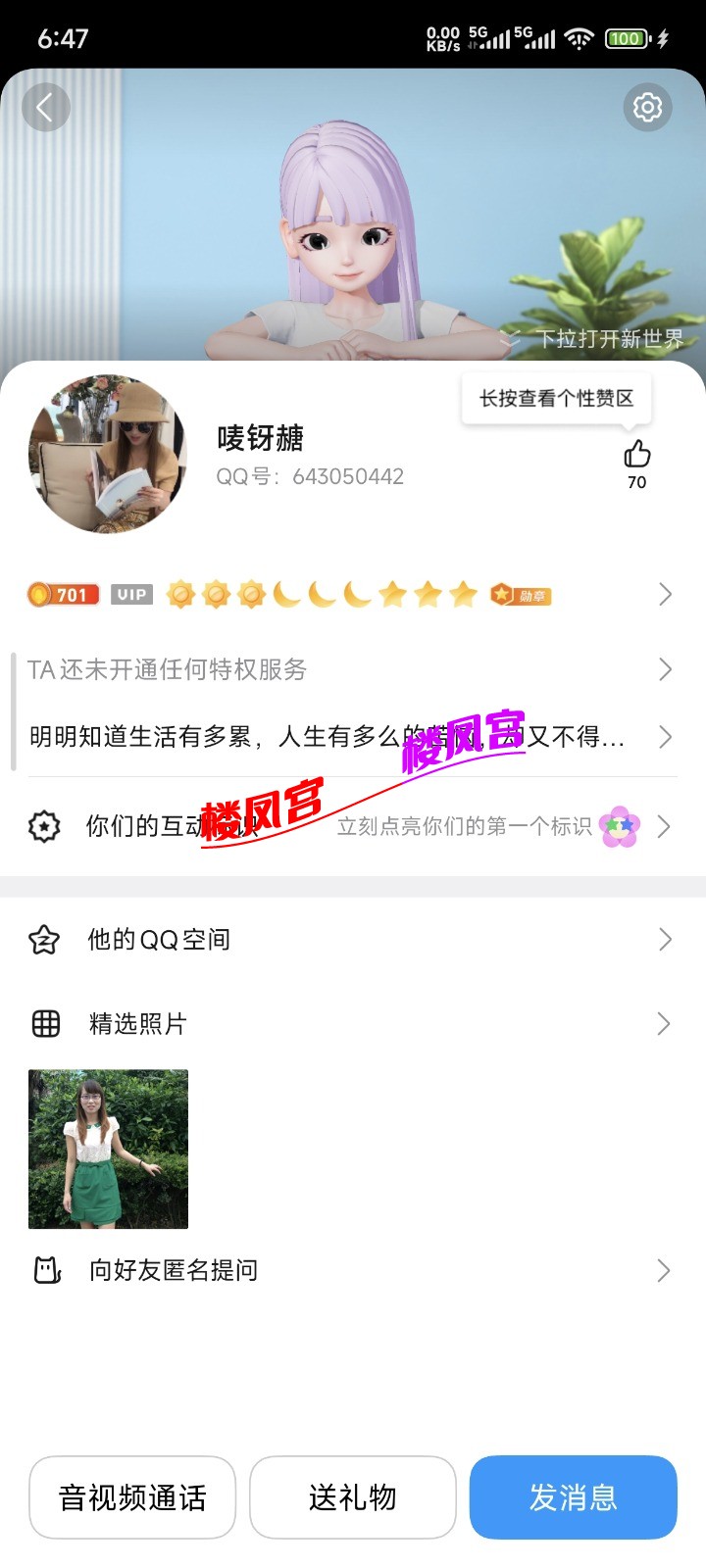This screenshot has width=706, height=1568.
Task: Tap the cat icon beside 向好友匿名提问
Action: pos(44,1270)
